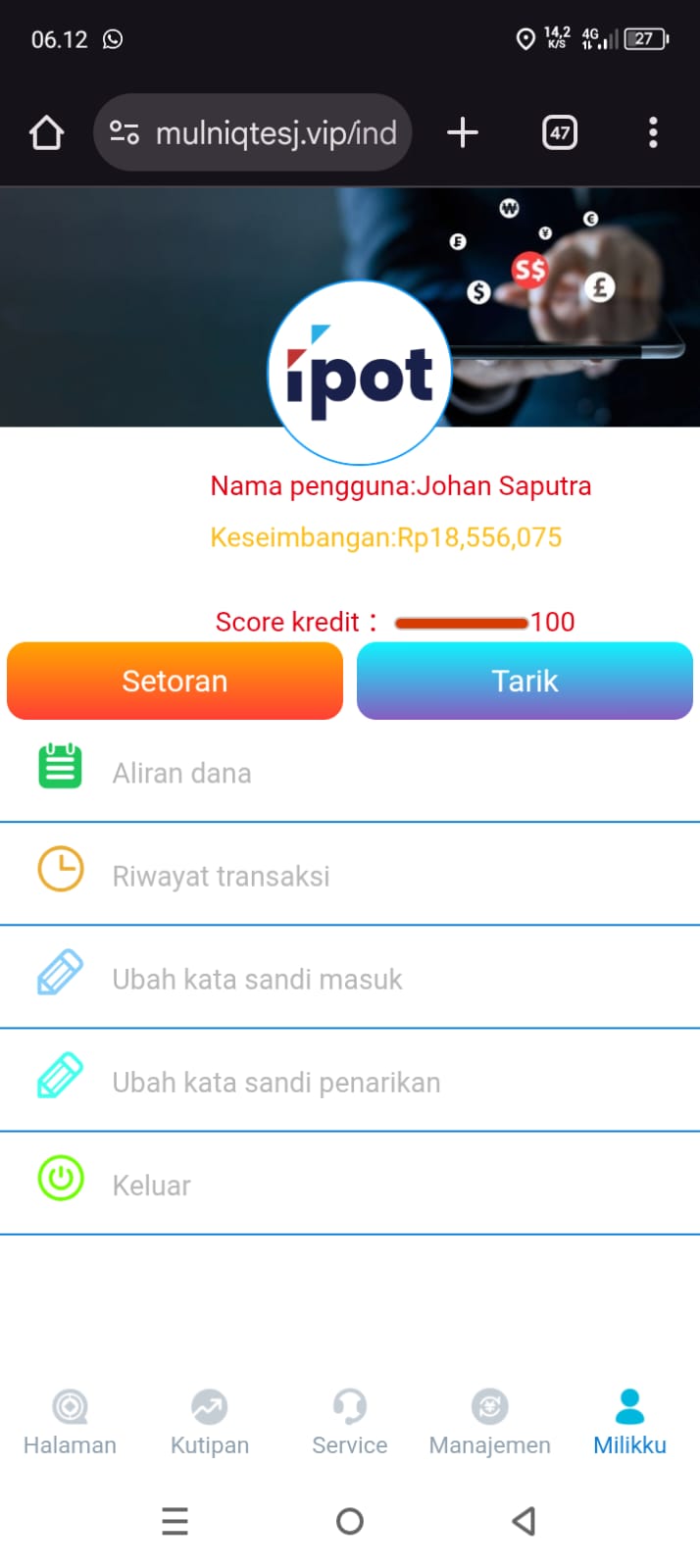This screenshot has width=700, height=1568.
Task: Select the Milikku tab
Action: [x=629, y=1422]
